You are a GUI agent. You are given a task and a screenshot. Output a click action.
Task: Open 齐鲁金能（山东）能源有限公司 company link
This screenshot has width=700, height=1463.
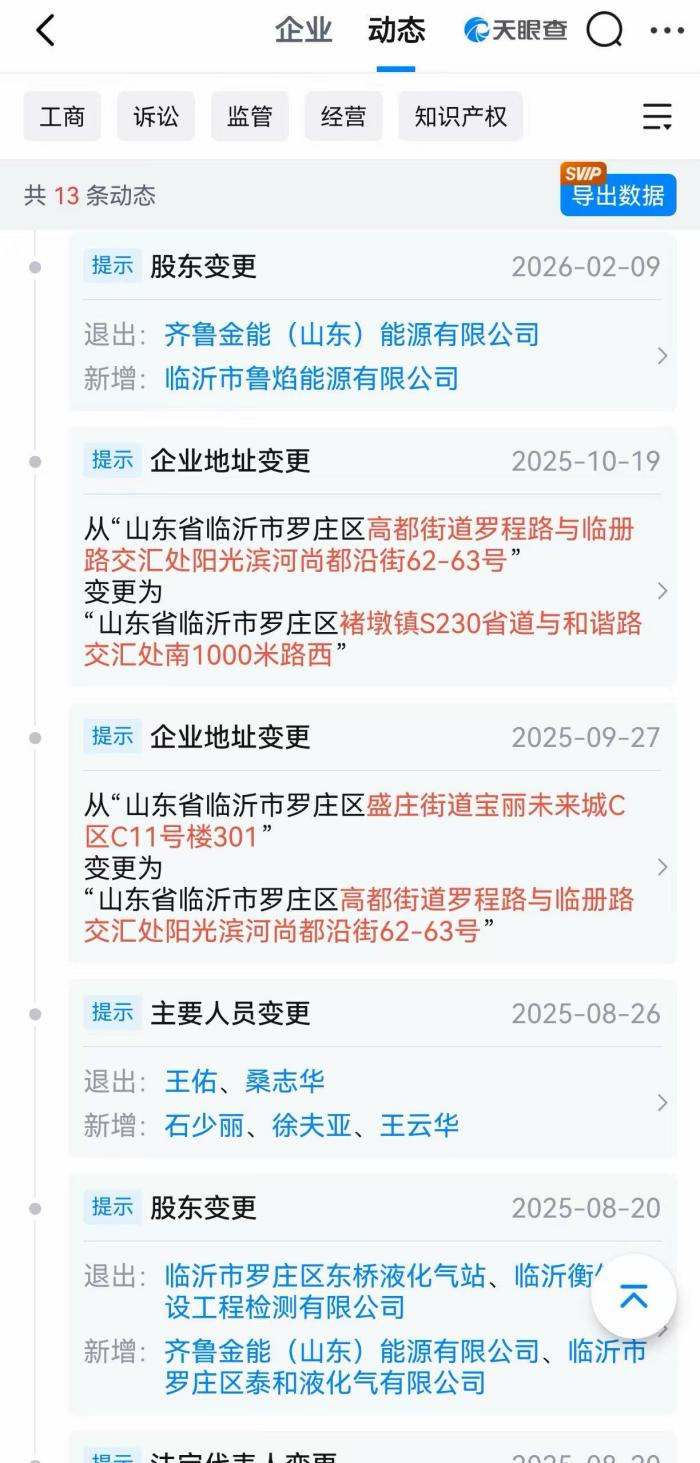(x=352, y=334)
